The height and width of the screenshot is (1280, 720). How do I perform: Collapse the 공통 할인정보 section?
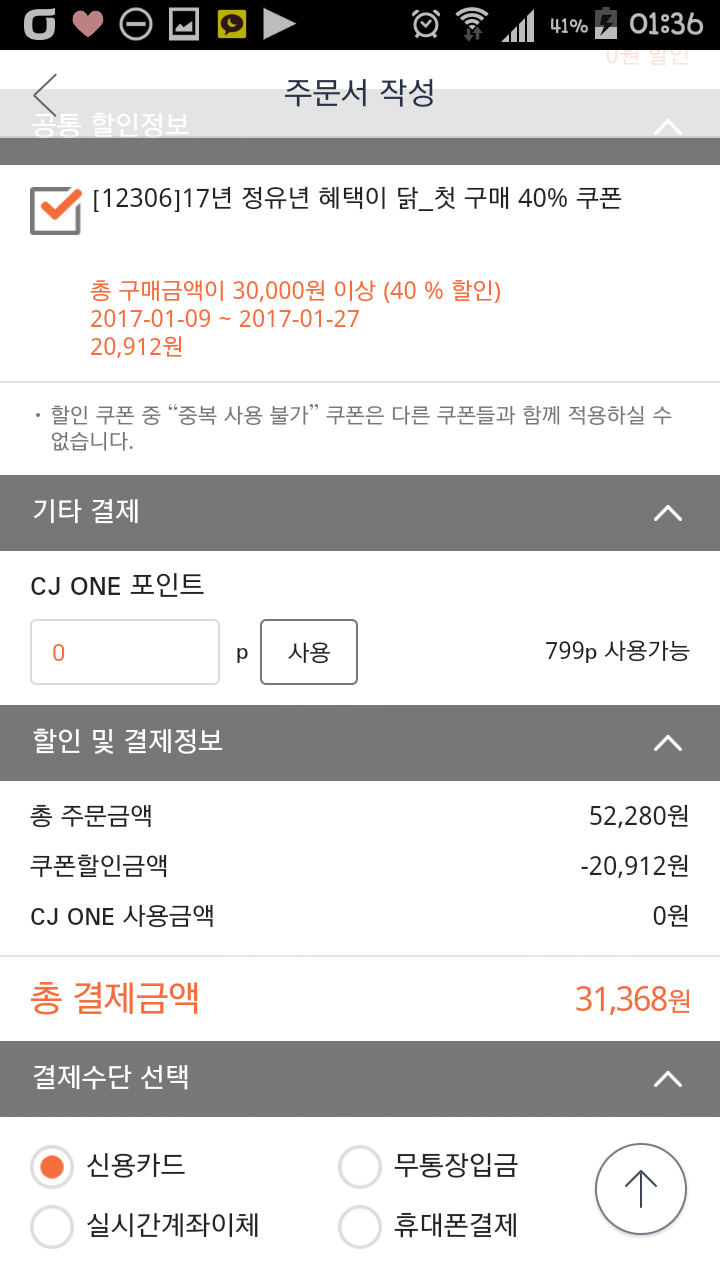tap(667, 127)
